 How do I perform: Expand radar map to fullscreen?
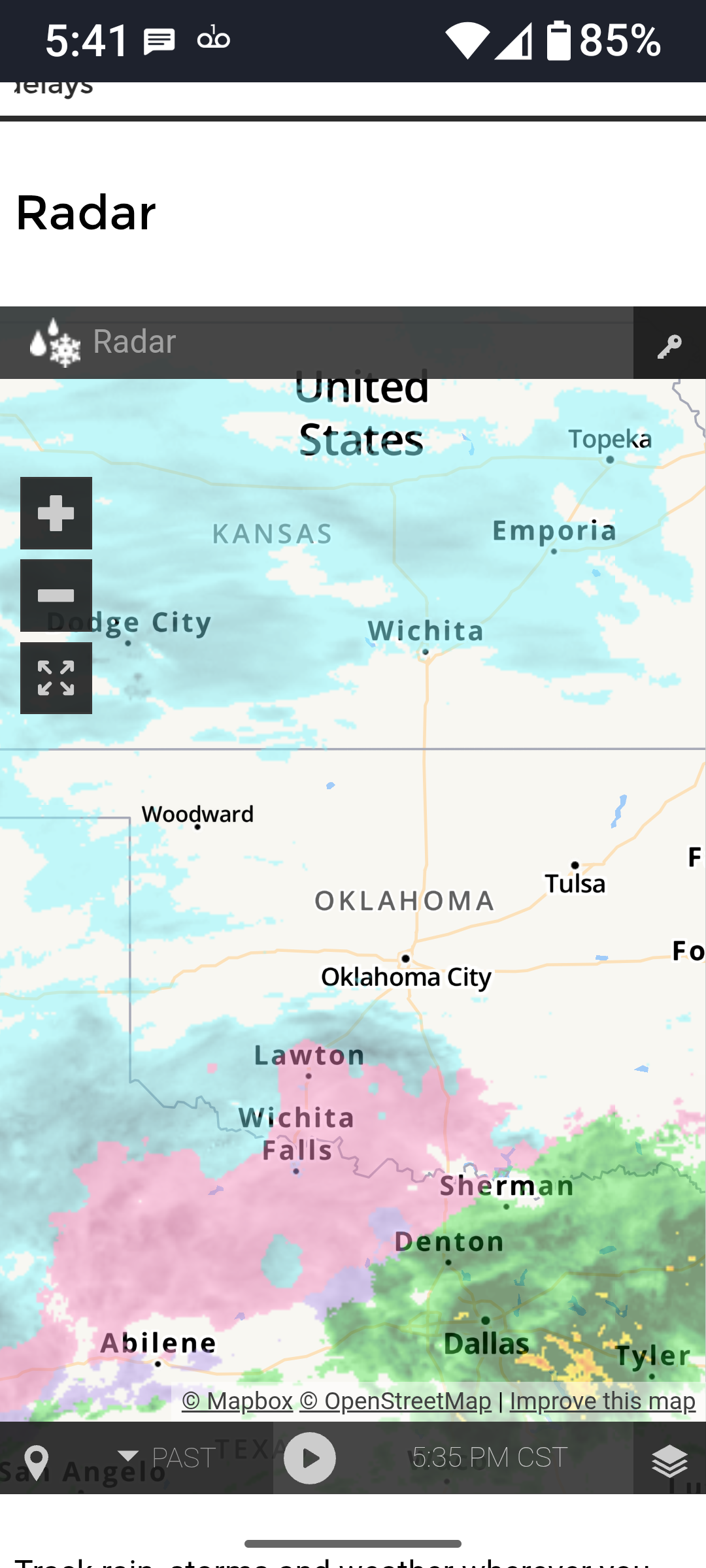pos(56,678)
